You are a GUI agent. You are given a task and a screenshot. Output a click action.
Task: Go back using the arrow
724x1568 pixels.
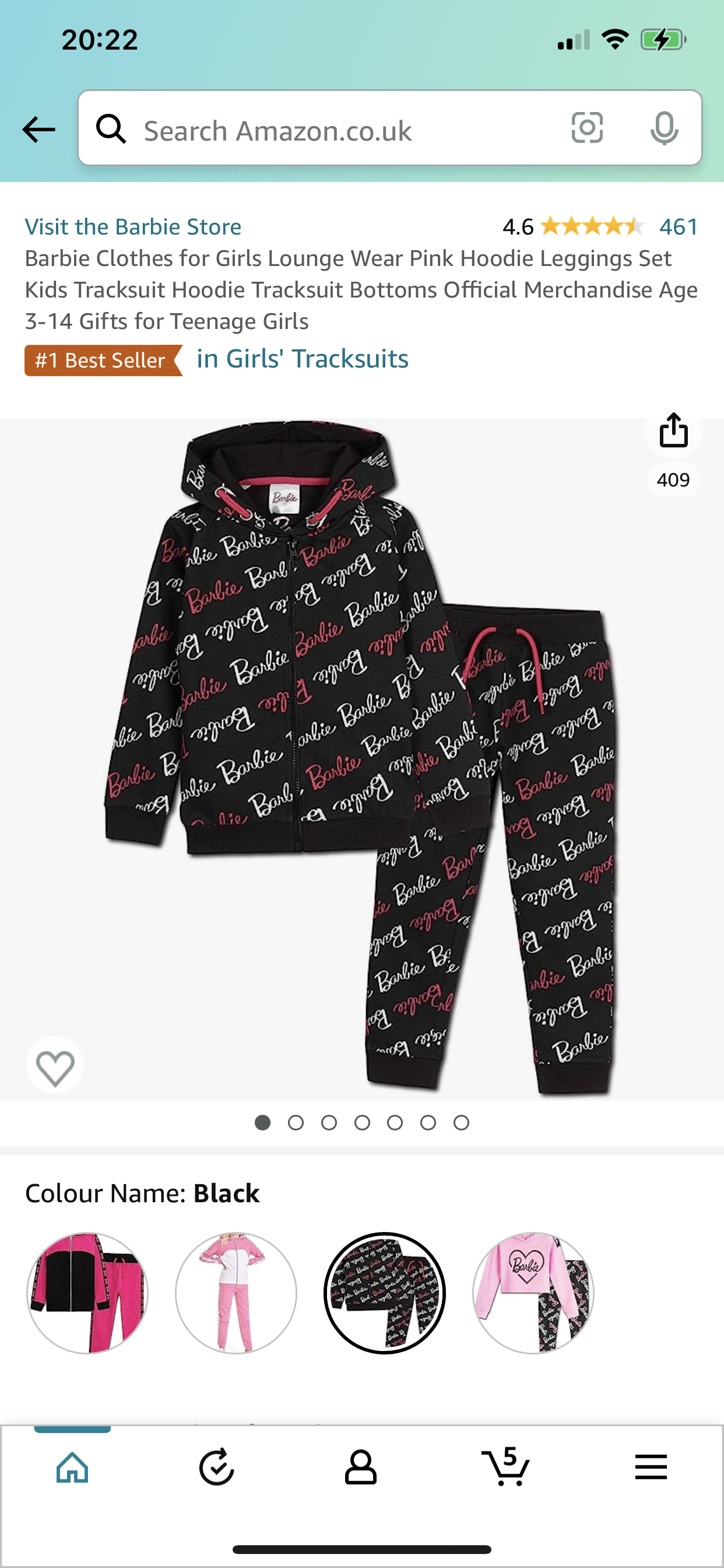click(x=38, y=129)
